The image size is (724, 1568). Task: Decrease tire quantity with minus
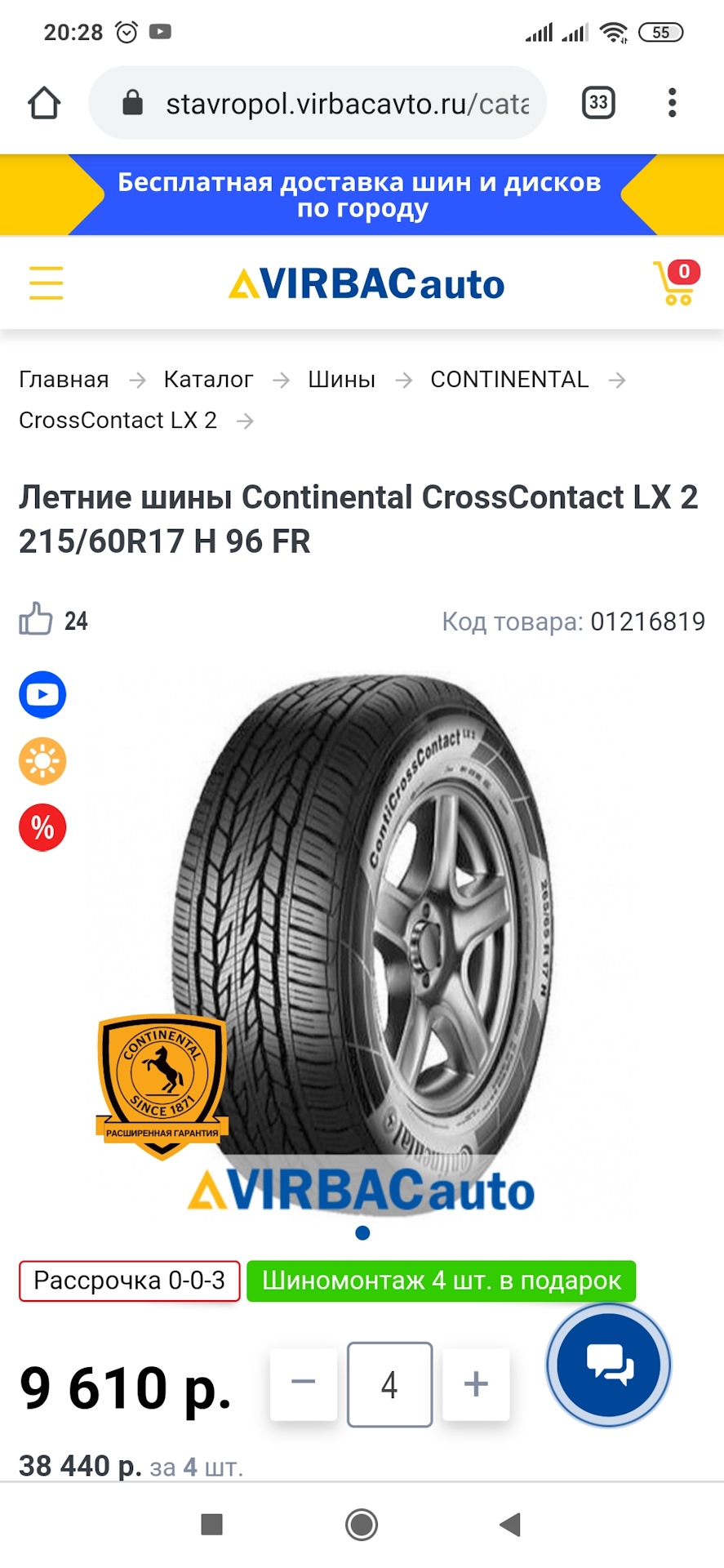304,1383
